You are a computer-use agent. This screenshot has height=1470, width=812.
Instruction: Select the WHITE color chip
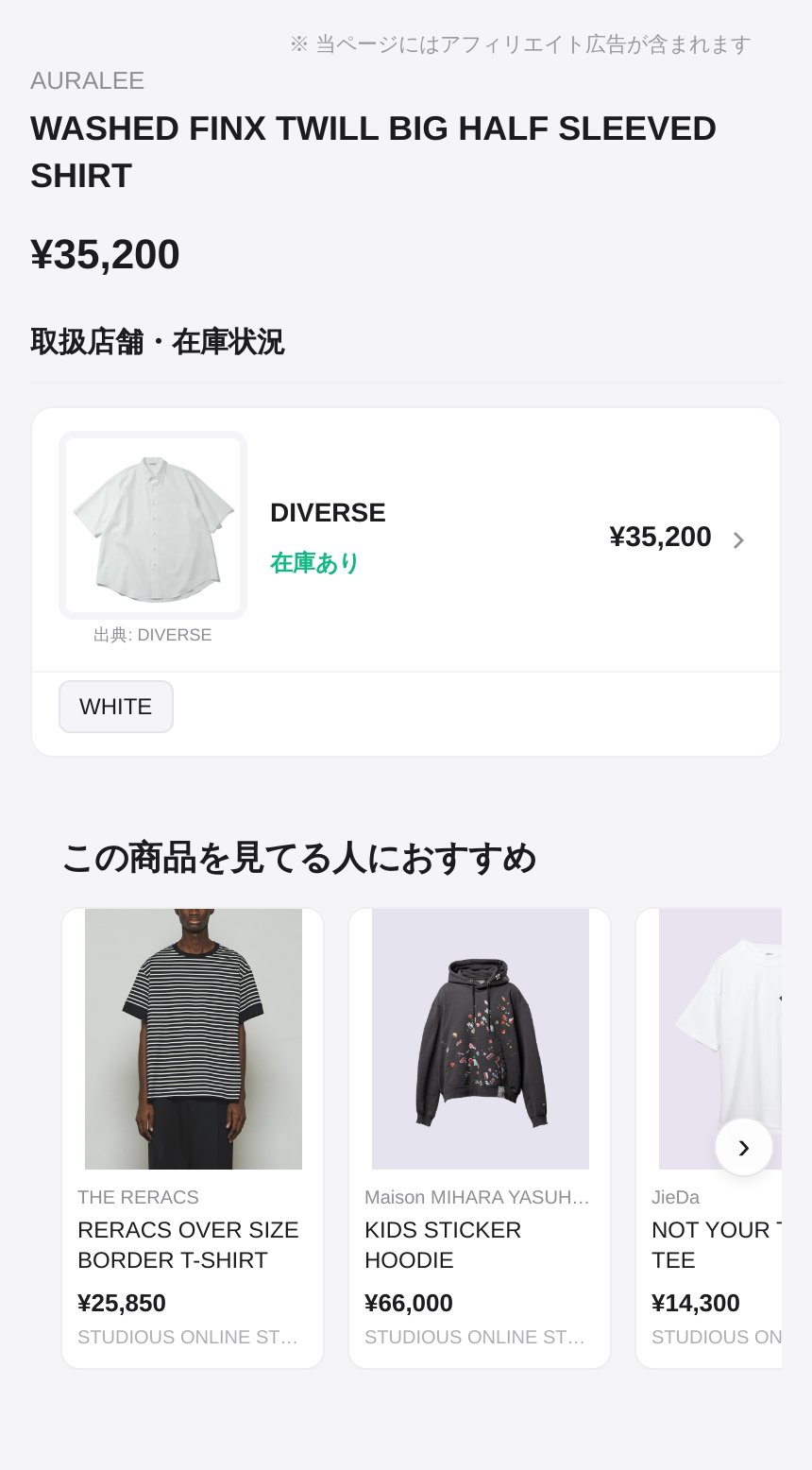116,707
